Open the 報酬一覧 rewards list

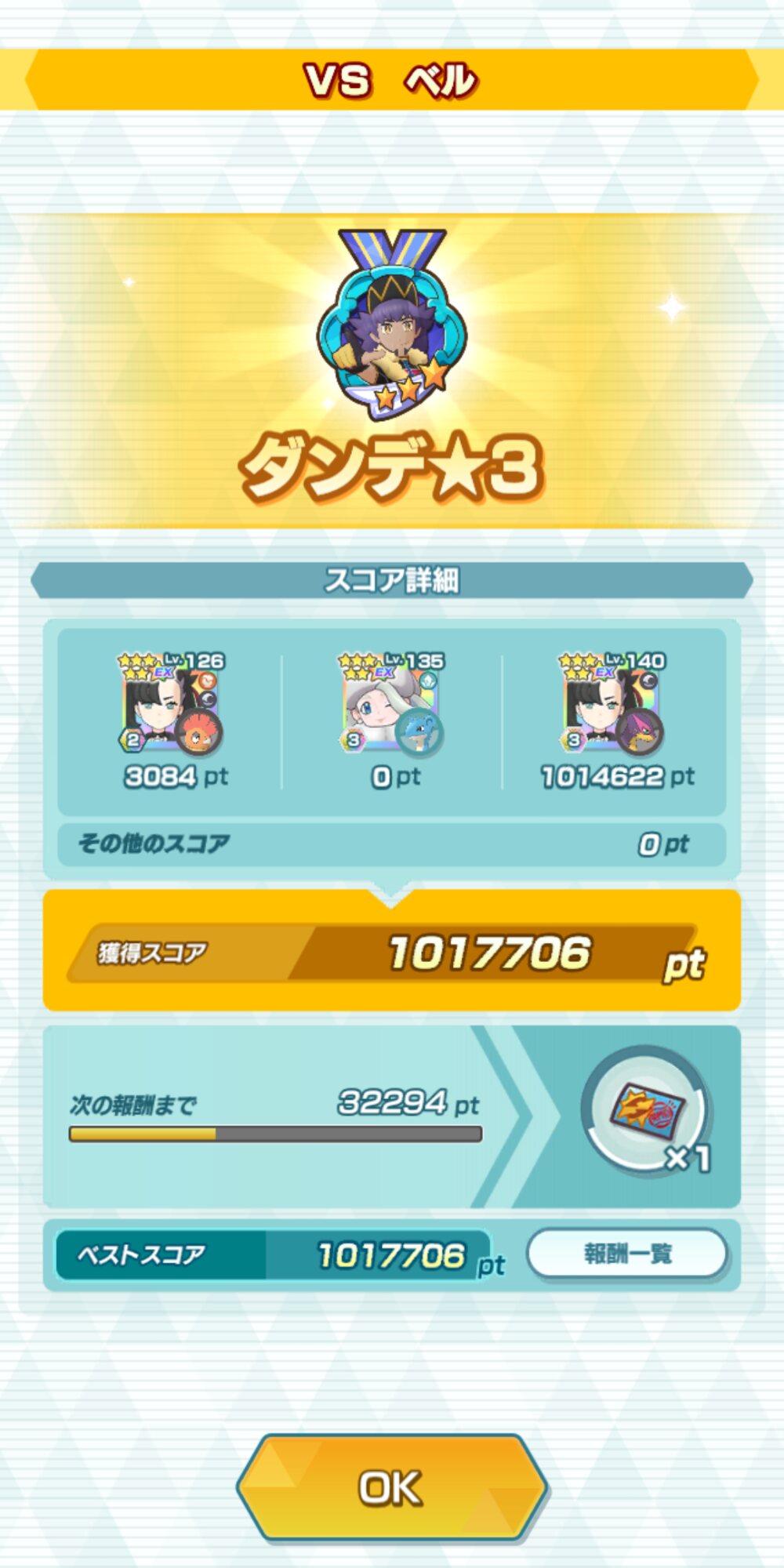click(626, 1254)
